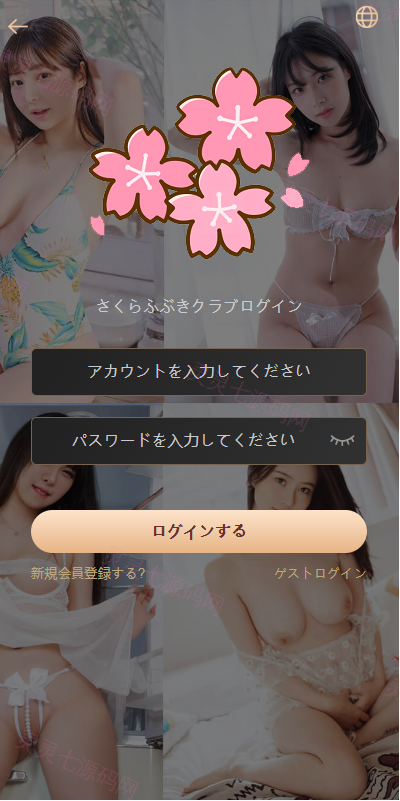Focus the password input field
Screen dimensions: 400x801
[x=199, y=440]
